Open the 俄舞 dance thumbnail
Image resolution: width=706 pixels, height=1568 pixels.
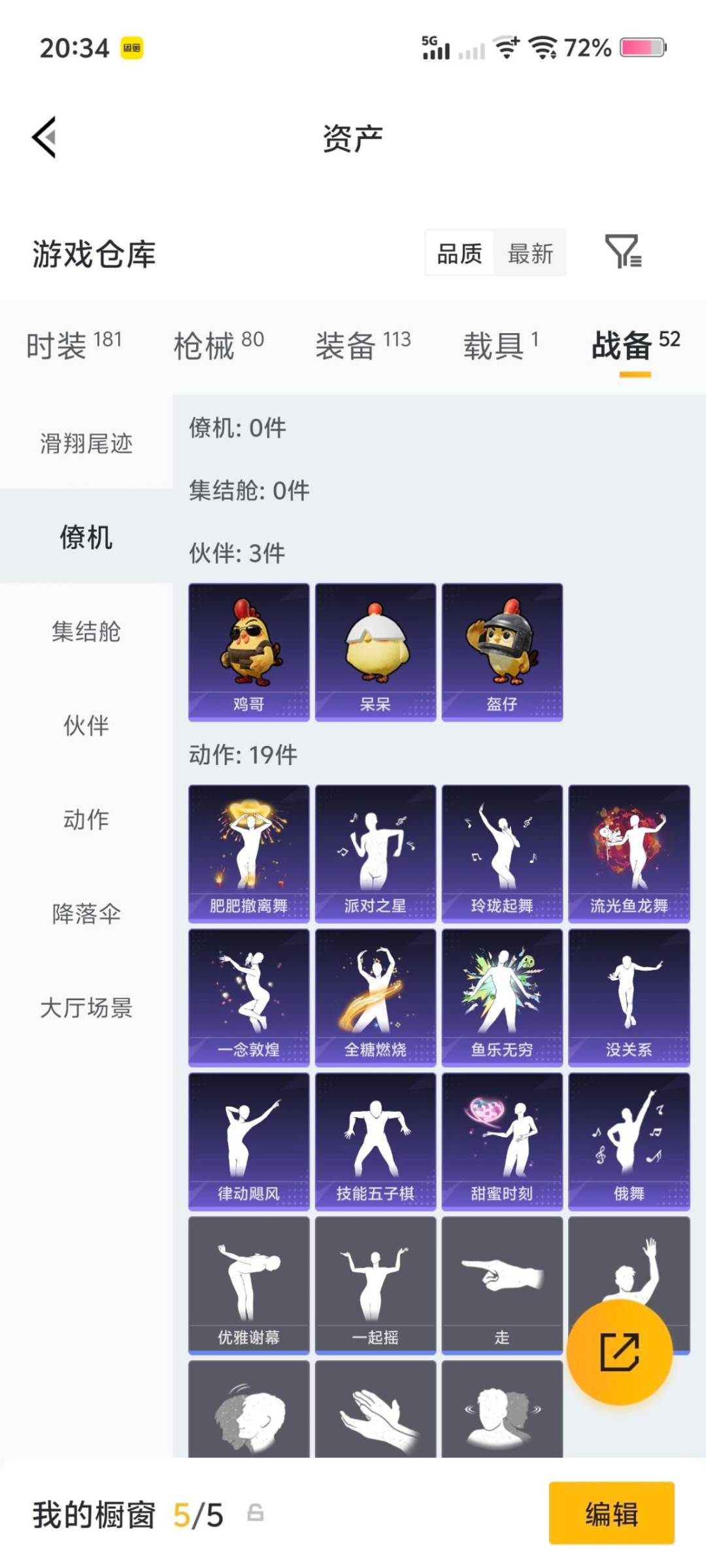[x=630, y=1140]
